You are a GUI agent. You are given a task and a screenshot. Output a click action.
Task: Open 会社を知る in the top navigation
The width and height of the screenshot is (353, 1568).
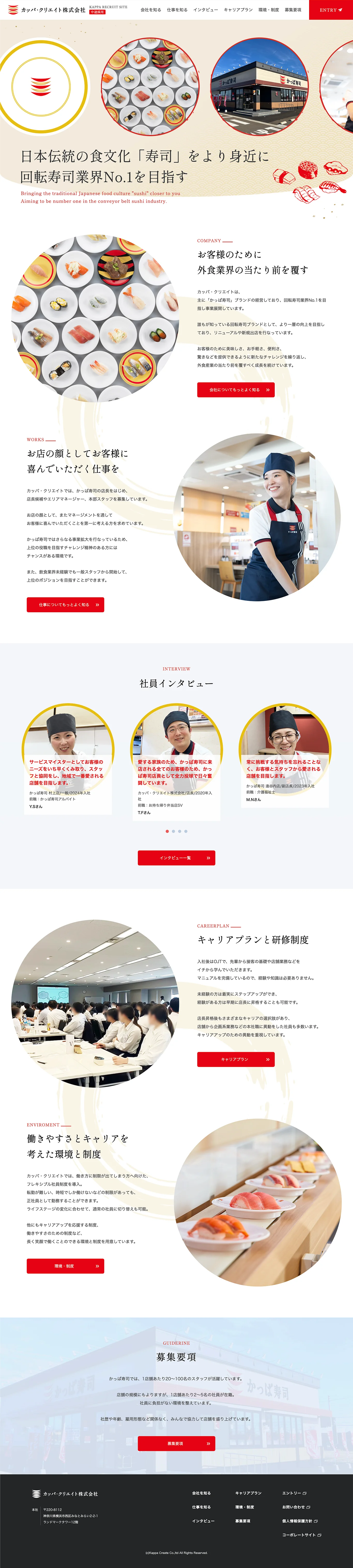(x=150, y=10)
